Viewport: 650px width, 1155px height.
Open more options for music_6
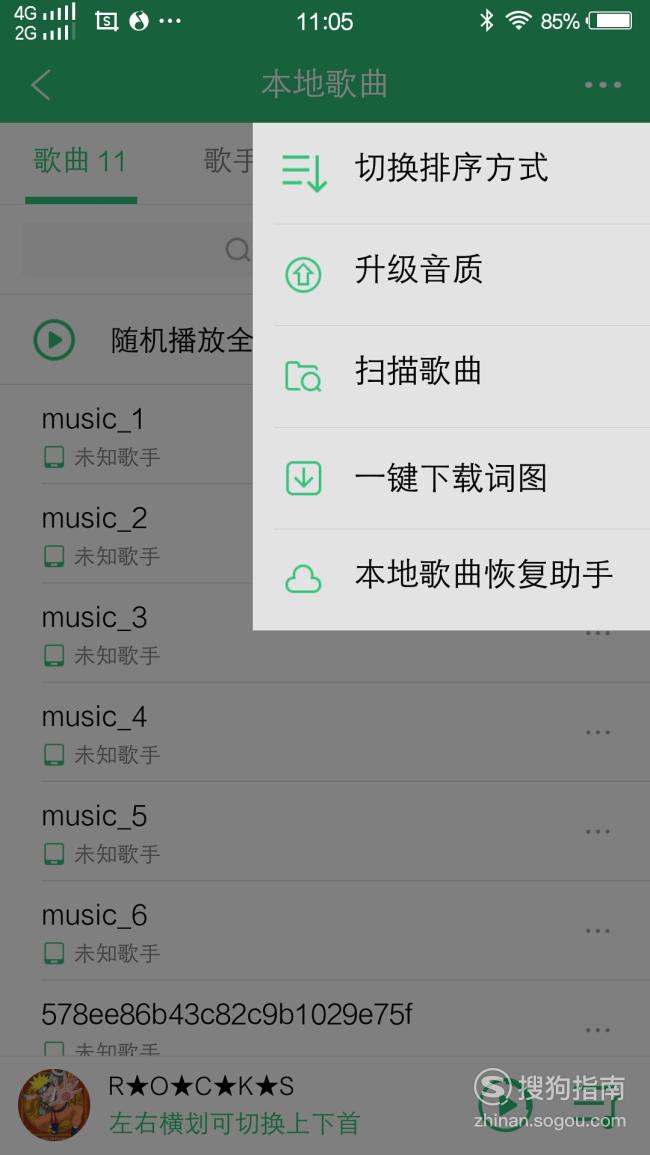point(598,931)
